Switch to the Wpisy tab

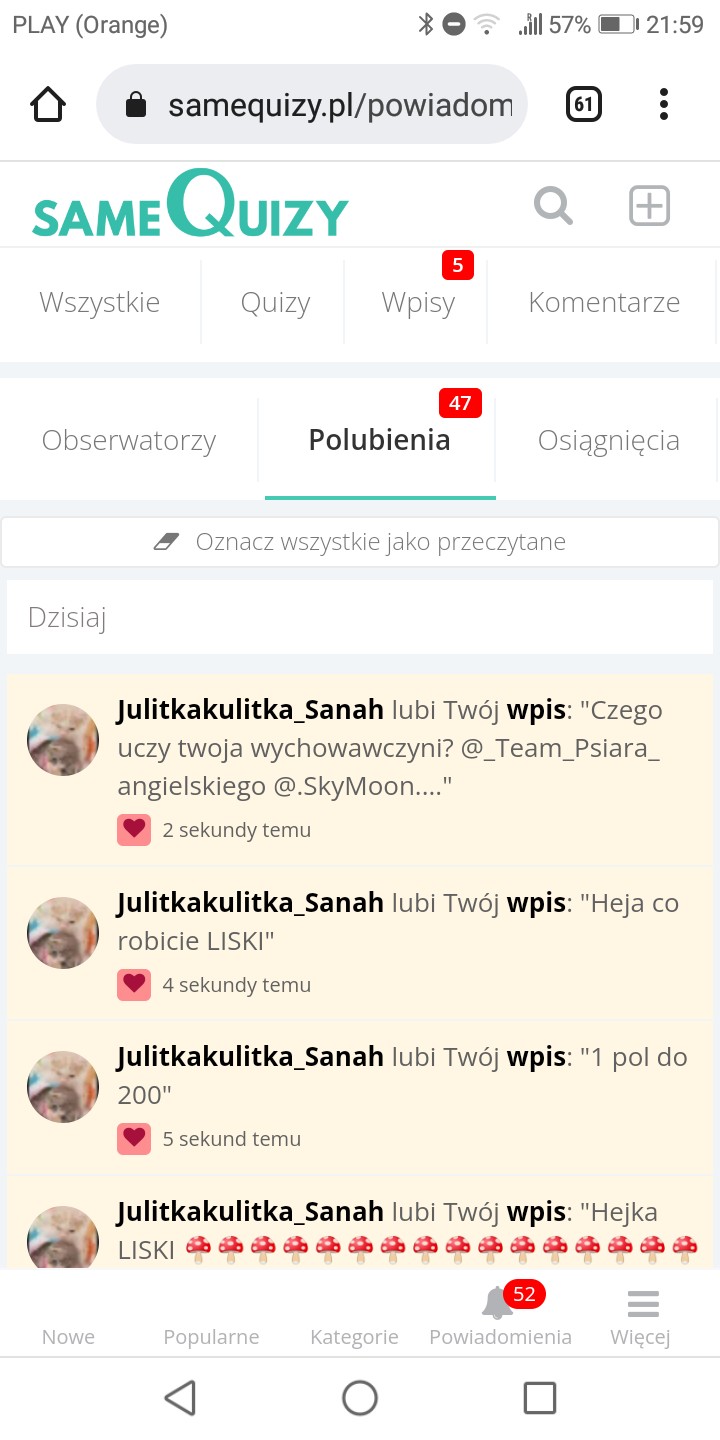(x=418, y=303)
